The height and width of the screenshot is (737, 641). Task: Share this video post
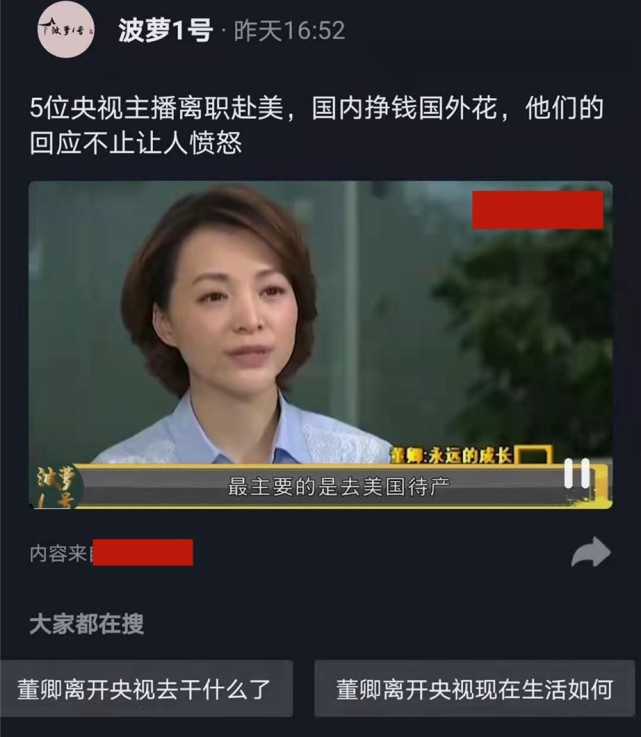click(x=590, y=552)
